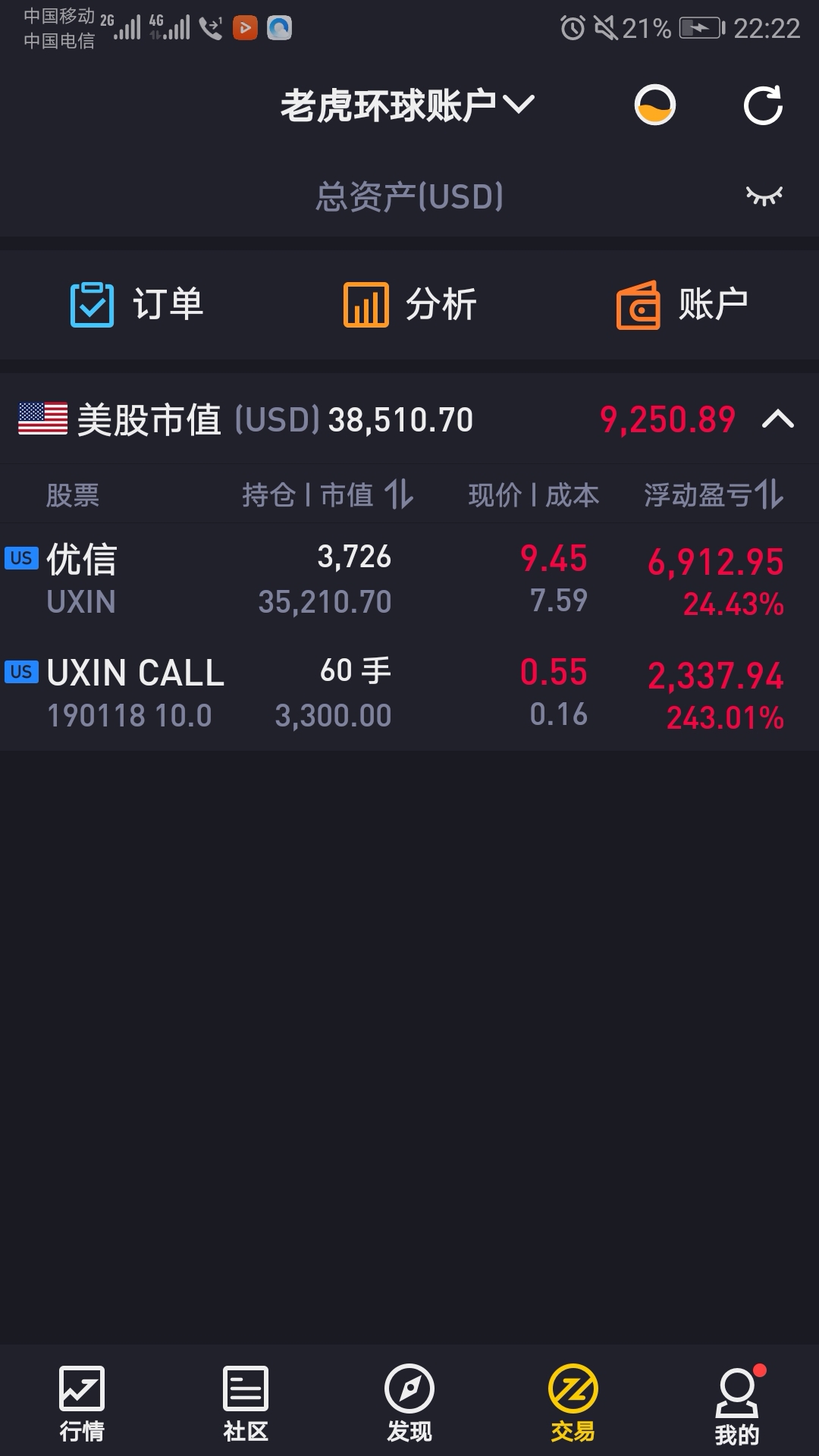Switch to the 行情 tab
819x1456 pixels.
pos(82,1404)
